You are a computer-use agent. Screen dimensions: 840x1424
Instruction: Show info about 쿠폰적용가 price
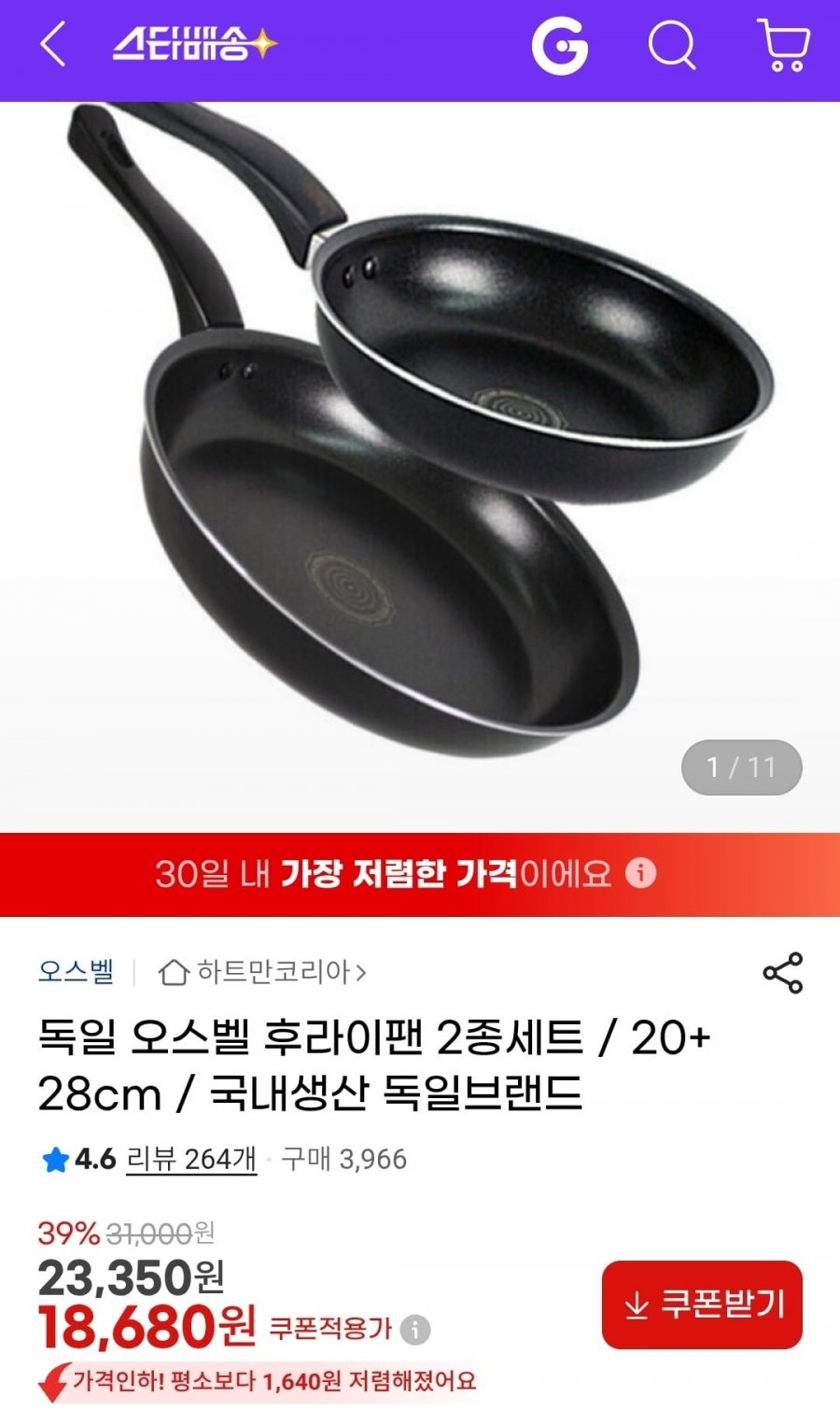[415, 1330]
